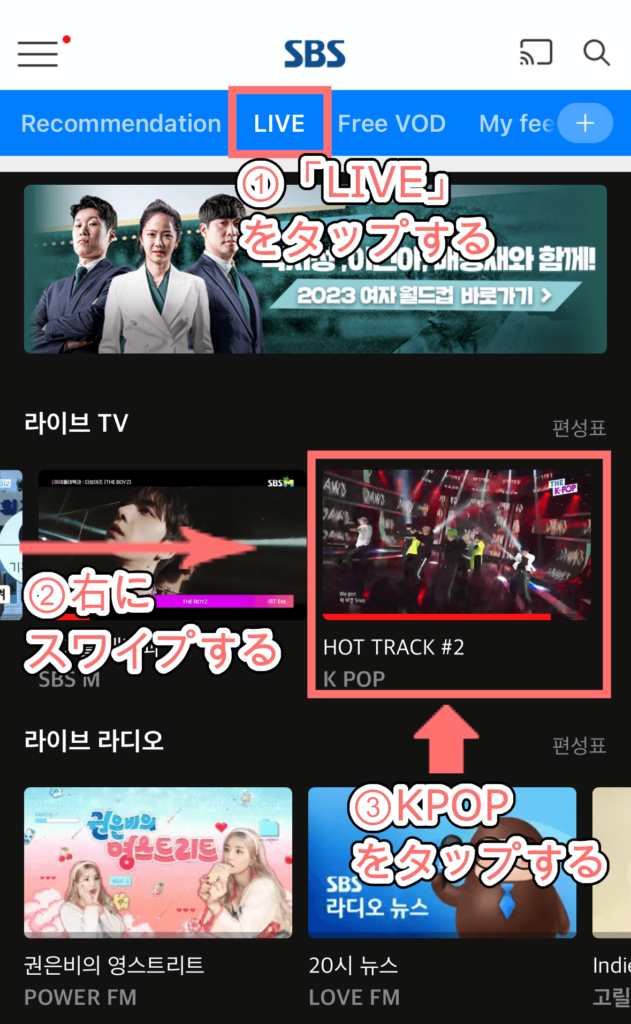Listen to 권은비의 영스트리트 on POWER FM

point(158,862)
